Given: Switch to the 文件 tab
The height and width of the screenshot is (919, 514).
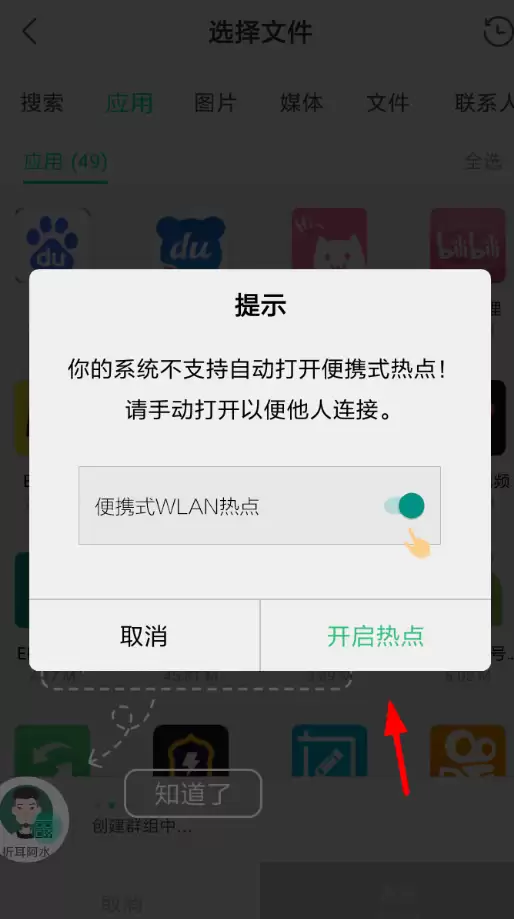Looking at the screenshot, I should (x=387, y=103).
